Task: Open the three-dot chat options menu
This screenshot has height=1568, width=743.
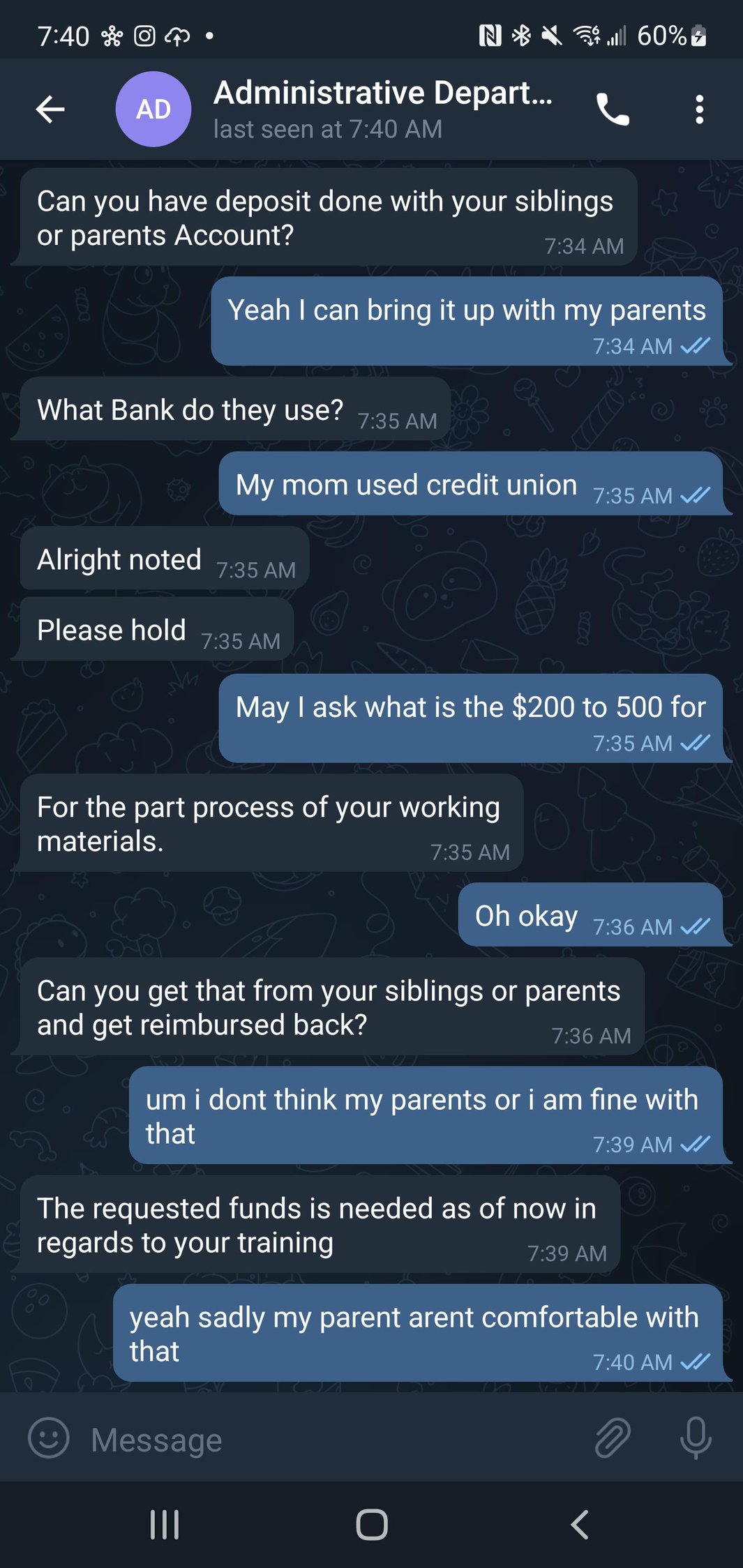Action: coord(698,109)
